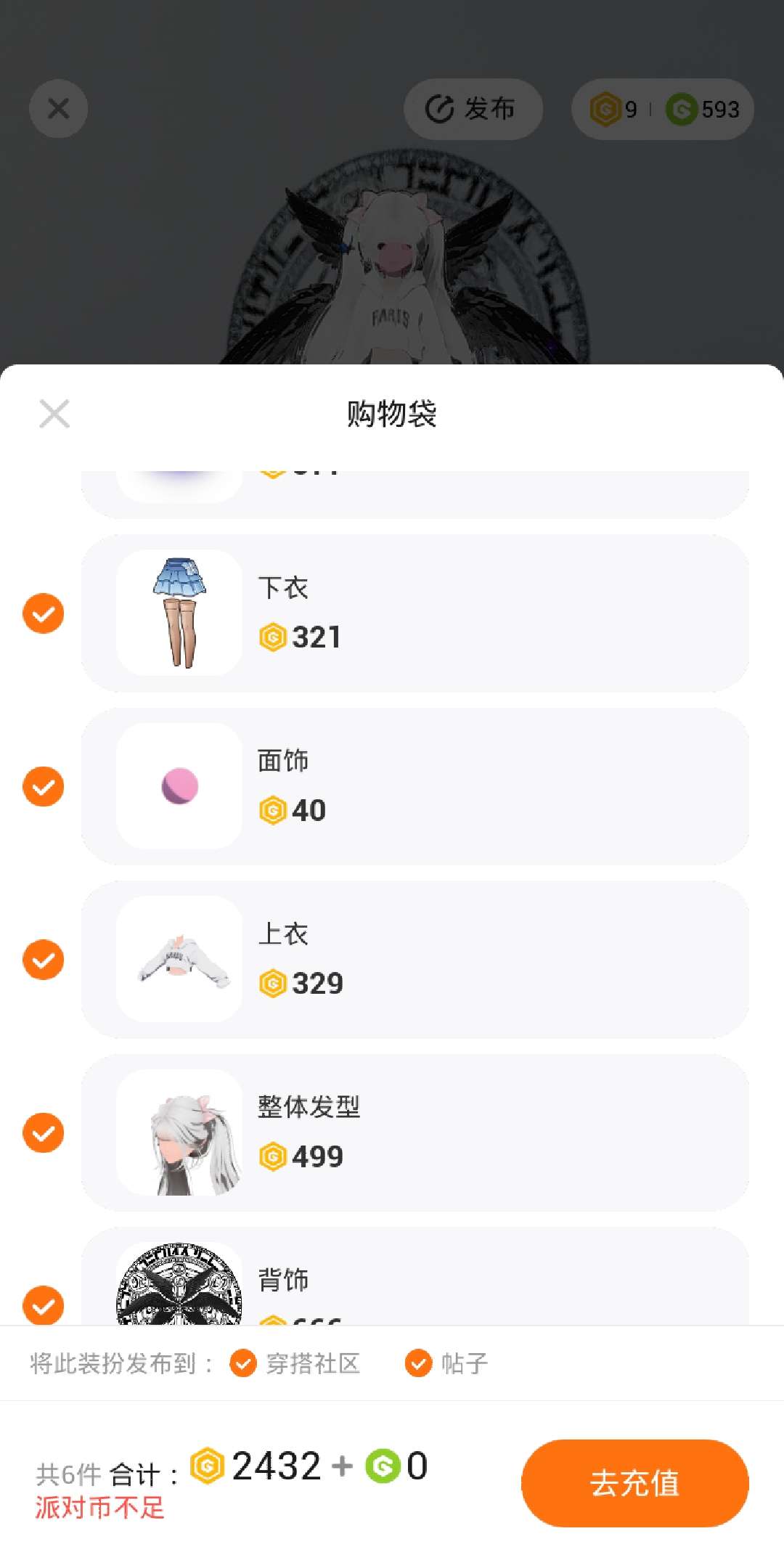Uncheck the 背饰 item

point(44,1304)
